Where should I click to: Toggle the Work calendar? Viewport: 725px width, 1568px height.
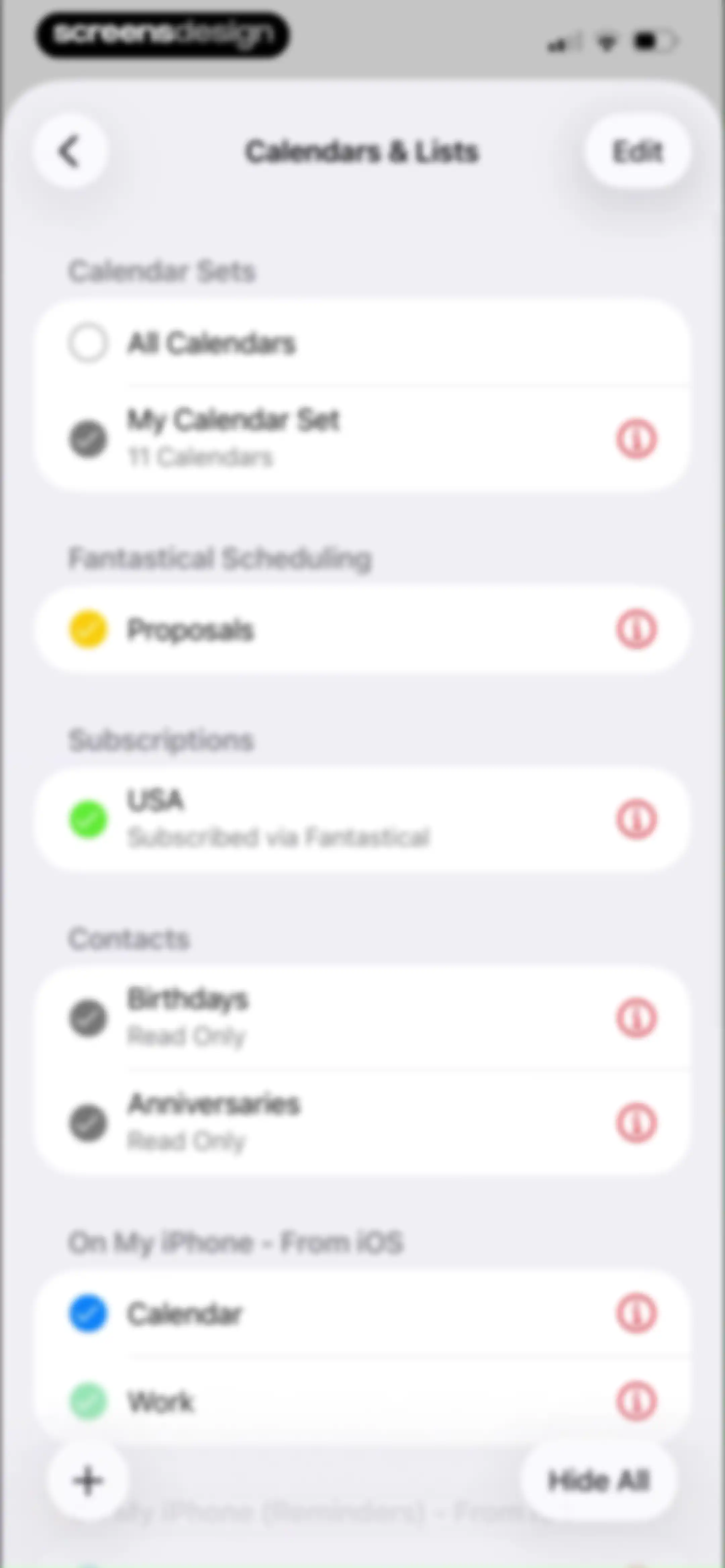[88, 1401]
